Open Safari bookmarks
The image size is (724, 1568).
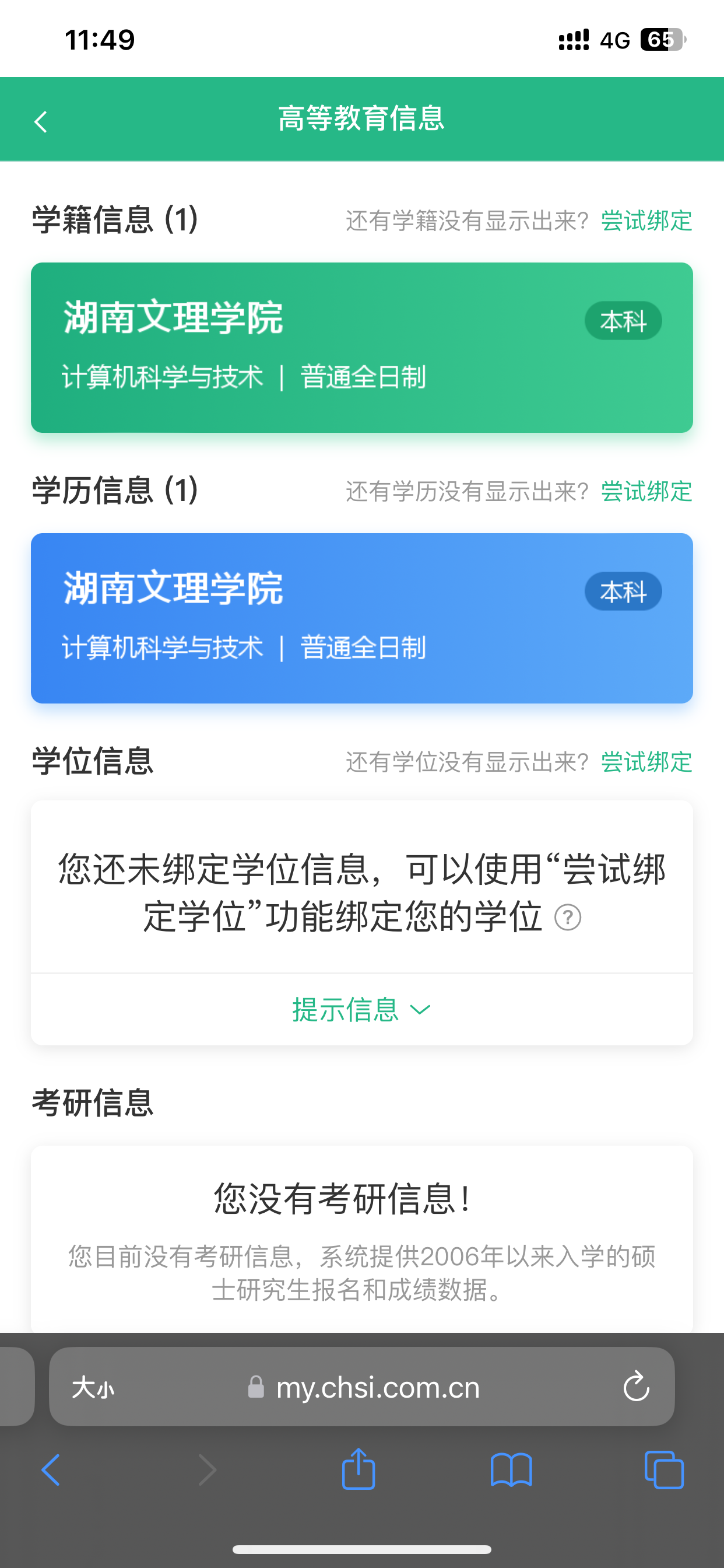pyautogui.click(x=511, y=1470)
